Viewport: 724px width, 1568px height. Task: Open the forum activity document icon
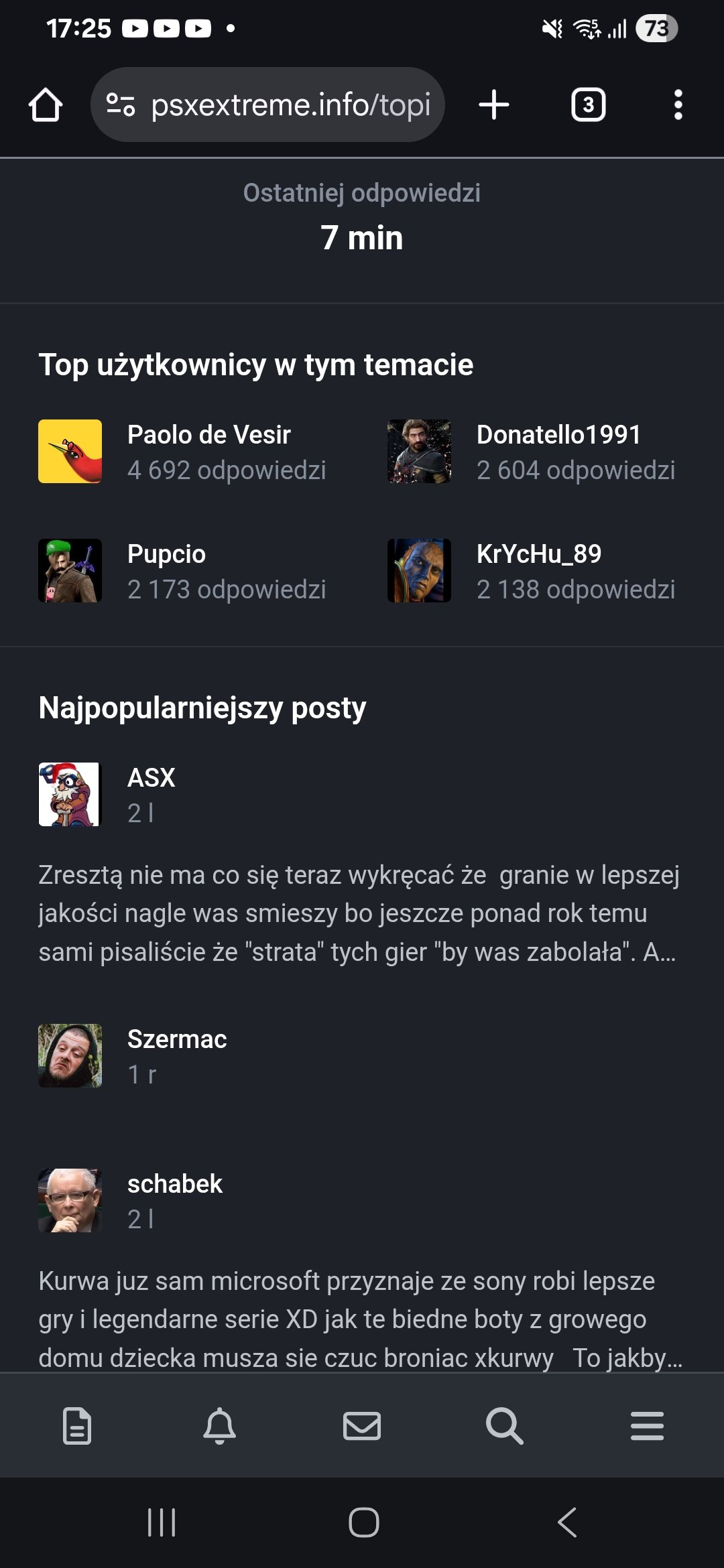tap(77, 1425)
